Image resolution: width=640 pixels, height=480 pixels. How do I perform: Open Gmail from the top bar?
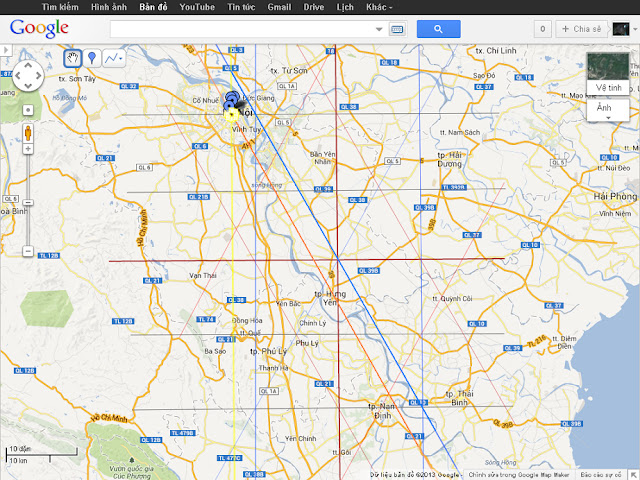coord(281,6)
